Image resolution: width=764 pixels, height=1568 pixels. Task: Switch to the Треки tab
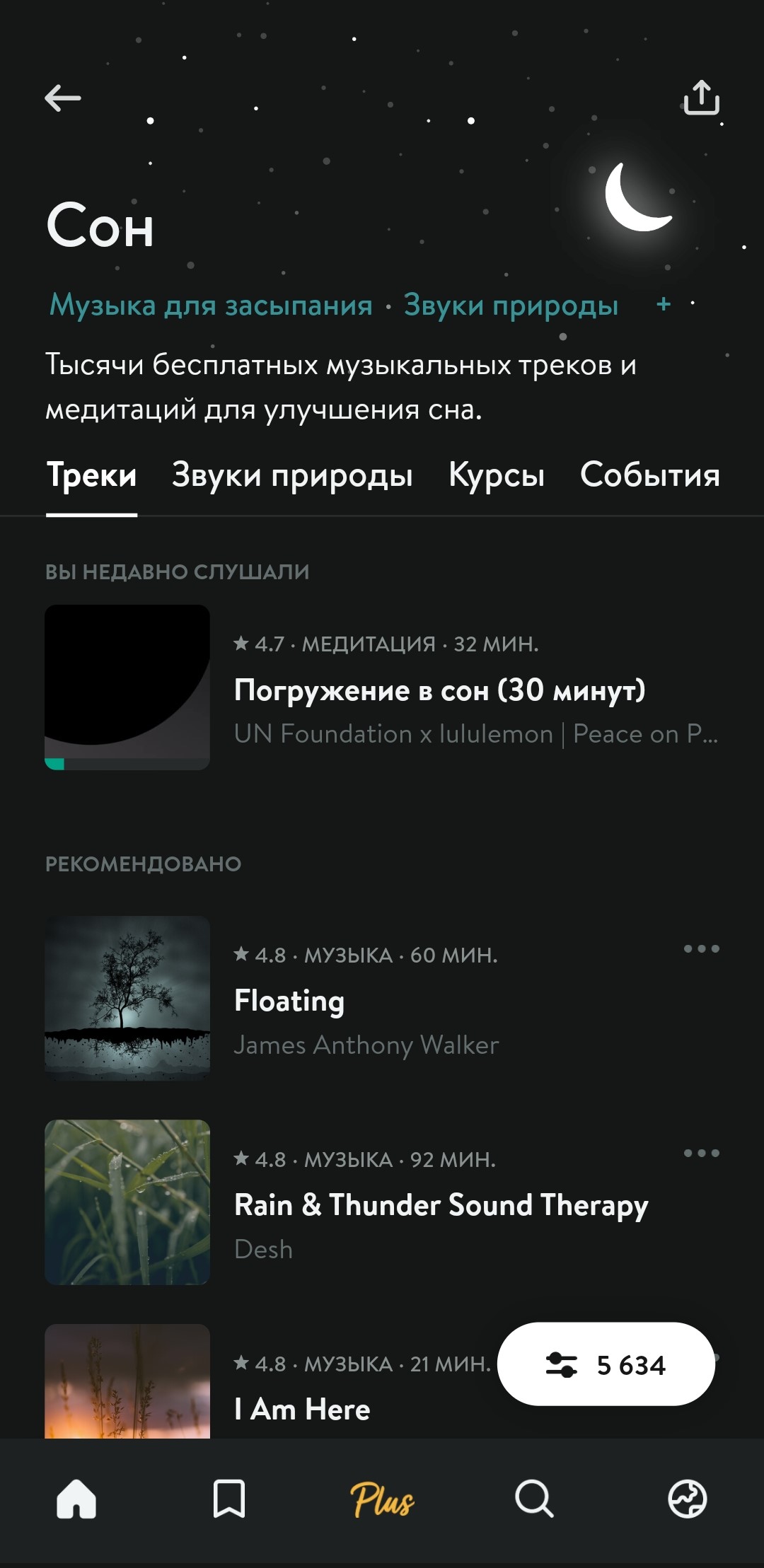91,475
